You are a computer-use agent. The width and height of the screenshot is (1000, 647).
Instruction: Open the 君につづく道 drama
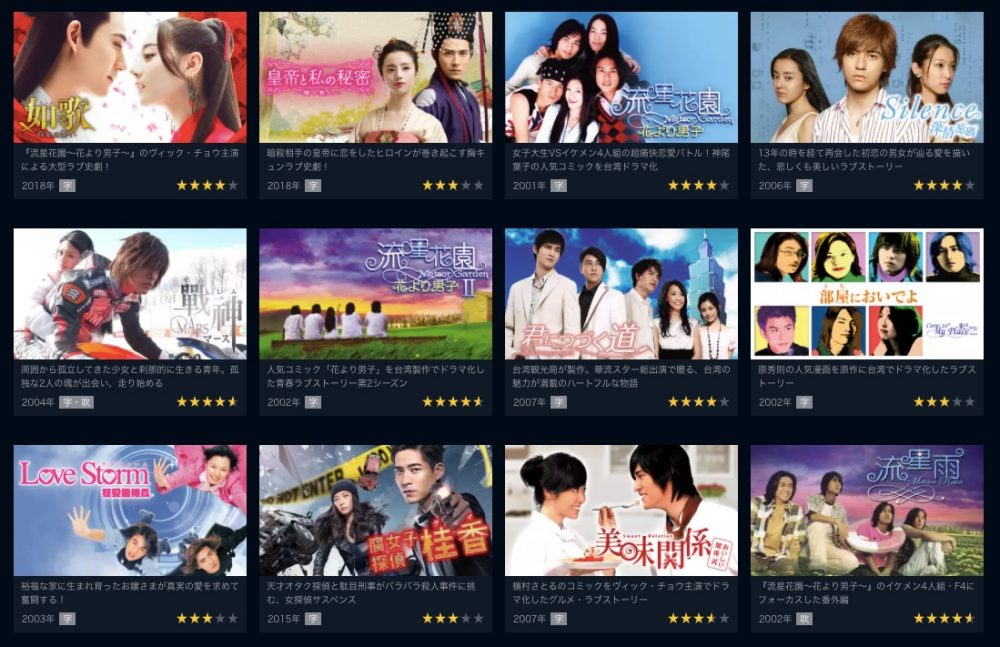[x=621, y=294]
